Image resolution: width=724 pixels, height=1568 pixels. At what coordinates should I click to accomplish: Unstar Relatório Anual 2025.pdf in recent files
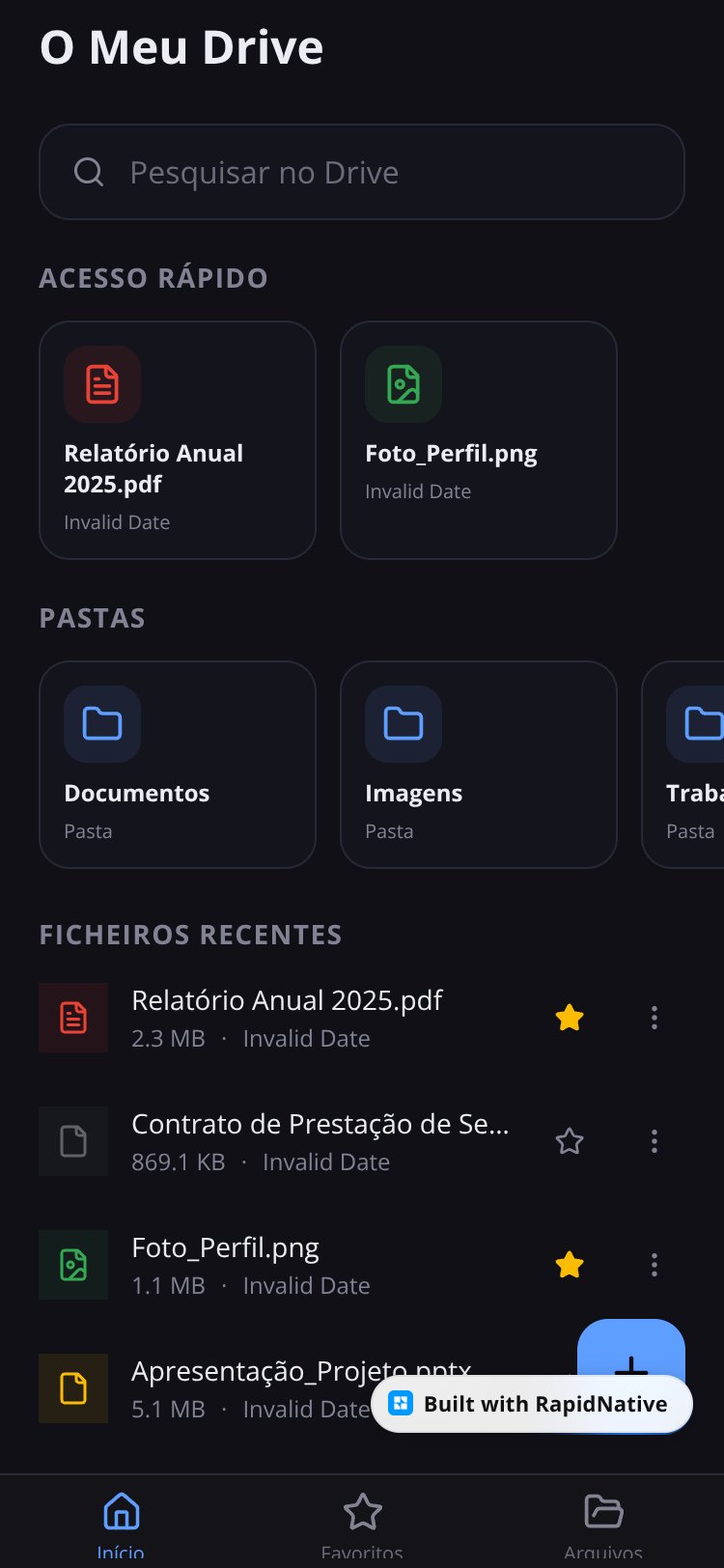point(570,1018)
